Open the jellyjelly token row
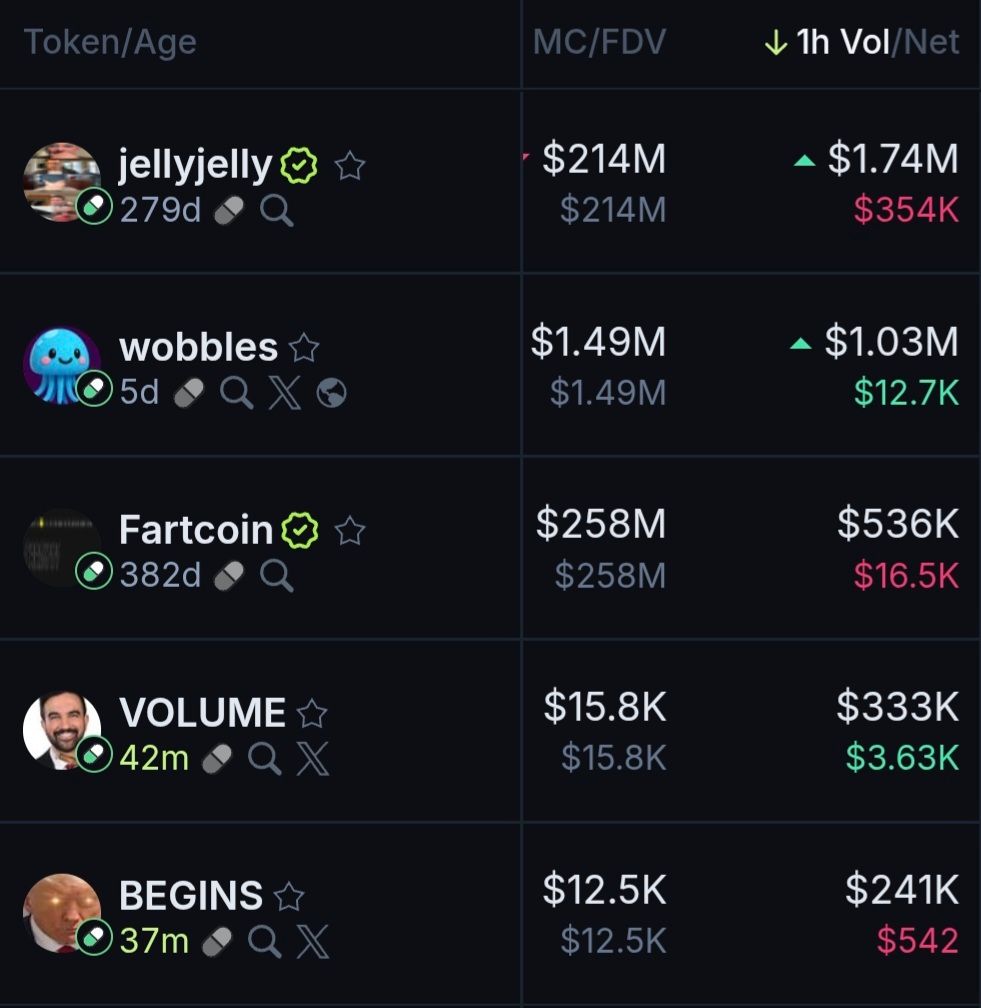The width and height of the screenshot is (981, 1008). (x=195, y=165)
